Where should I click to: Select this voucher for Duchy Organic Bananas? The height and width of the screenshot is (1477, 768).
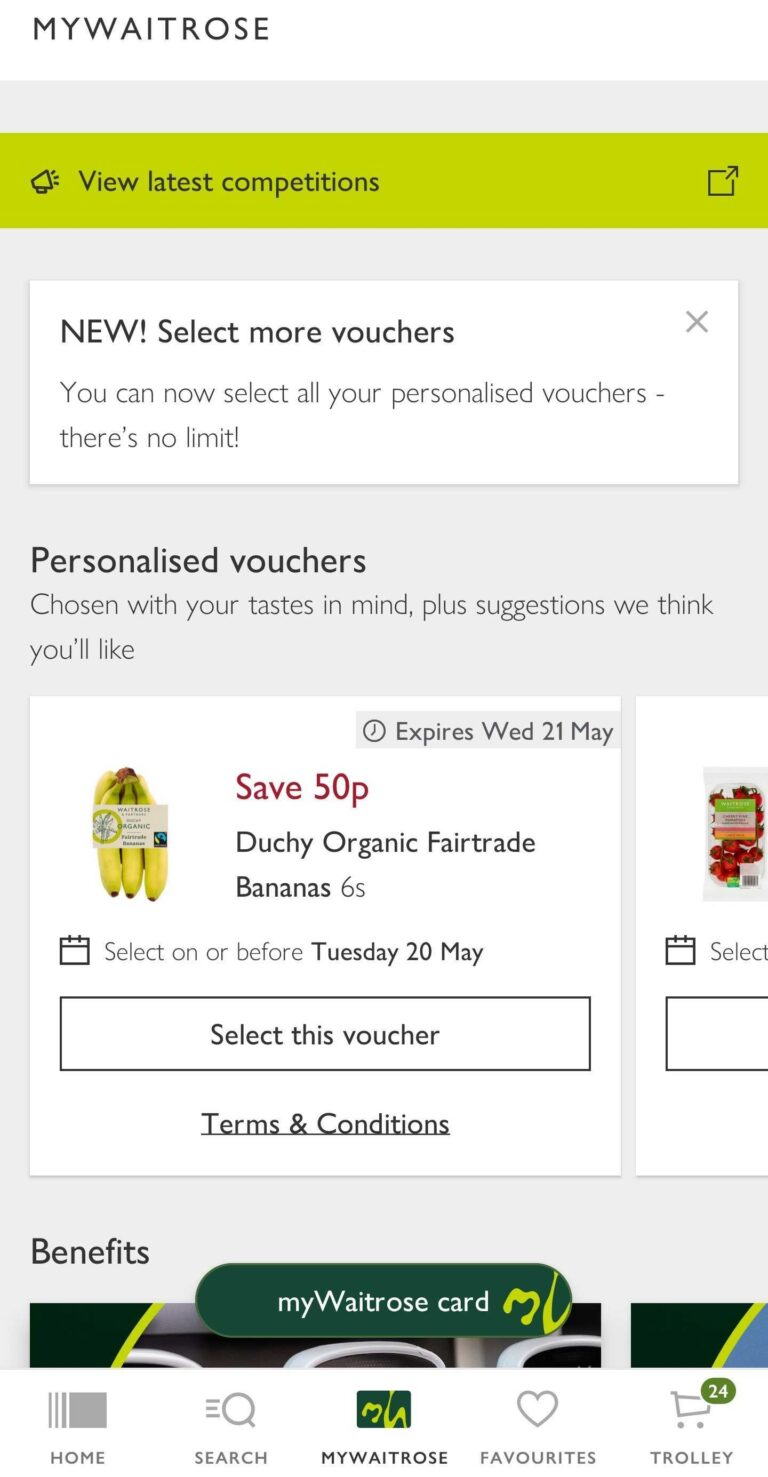coord(325,1034)
